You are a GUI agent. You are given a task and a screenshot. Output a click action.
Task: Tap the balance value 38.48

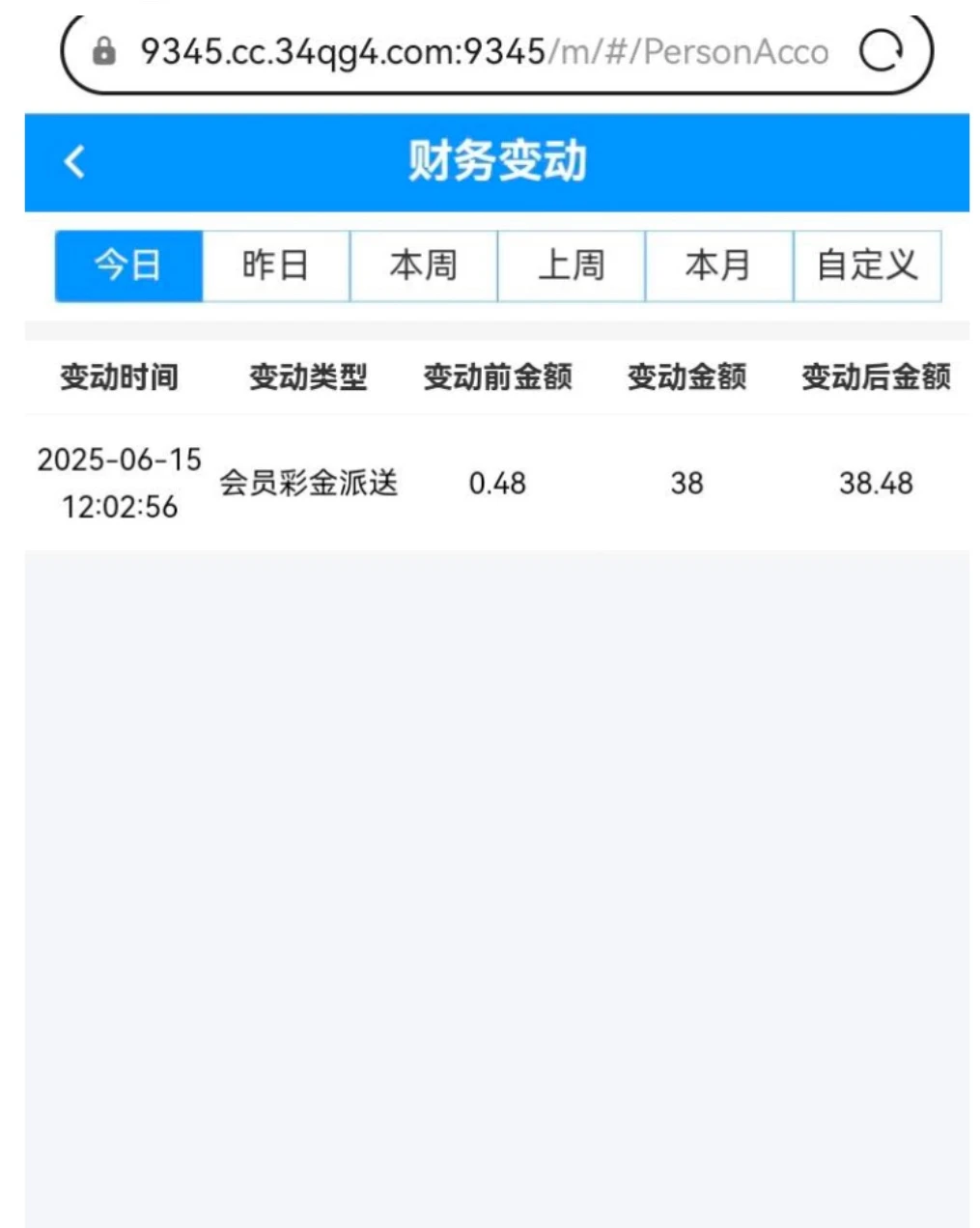coord(876,484)
